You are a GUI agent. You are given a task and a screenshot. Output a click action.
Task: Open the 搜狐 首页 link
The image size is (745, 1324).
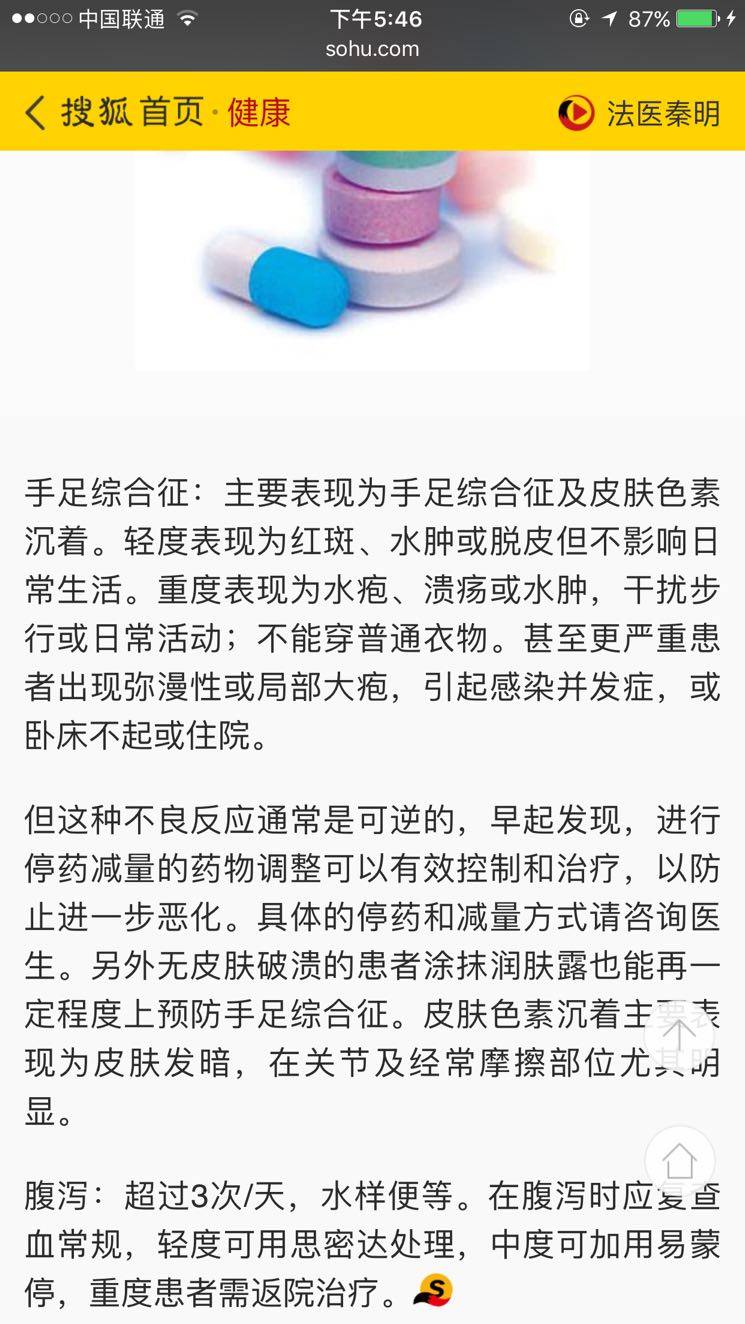click(x=132, y=112)
